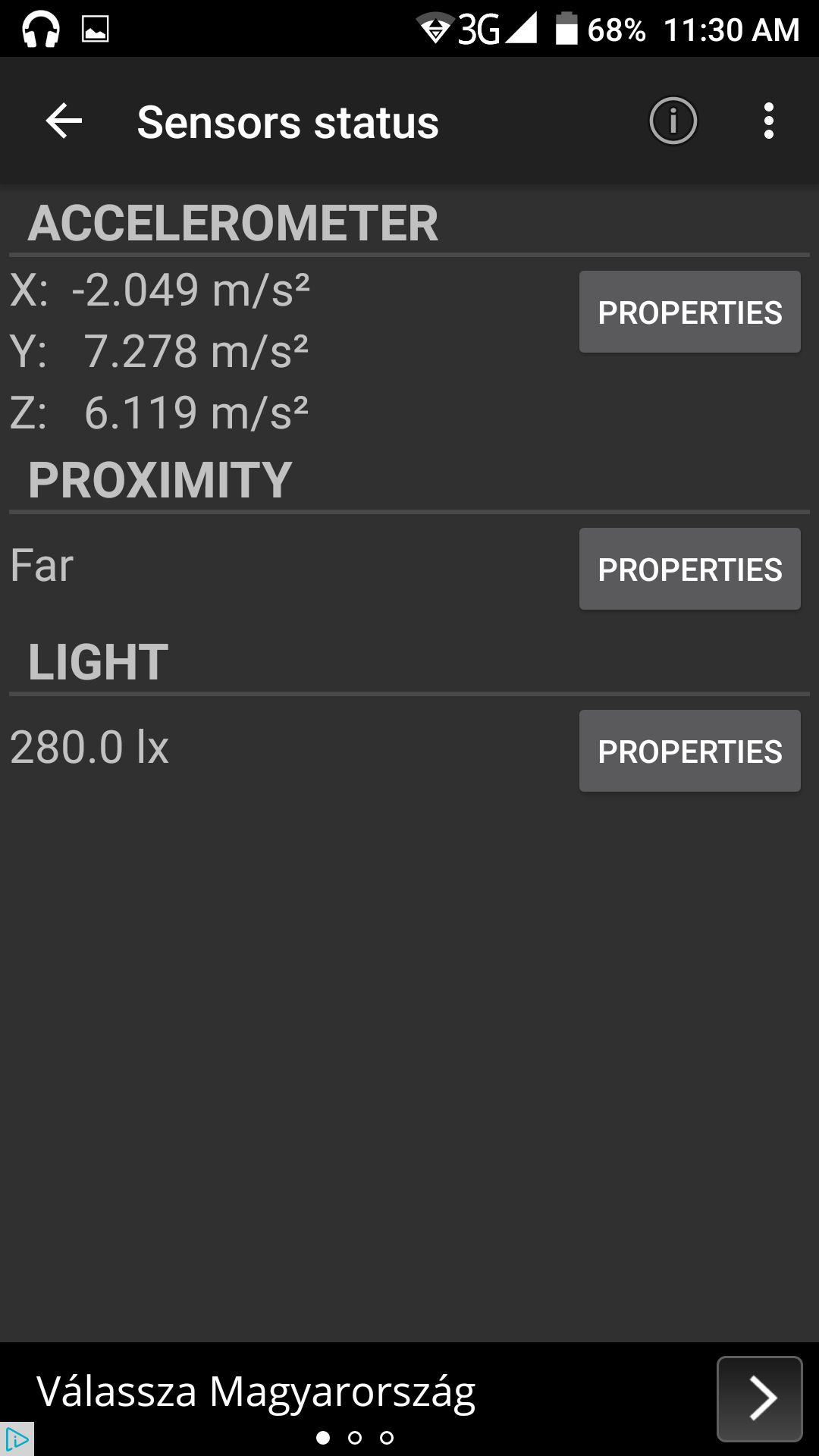The height and width of the screenshot is (1456, 819).
Task: Go back from Sensors status
Action: [64, 121]
